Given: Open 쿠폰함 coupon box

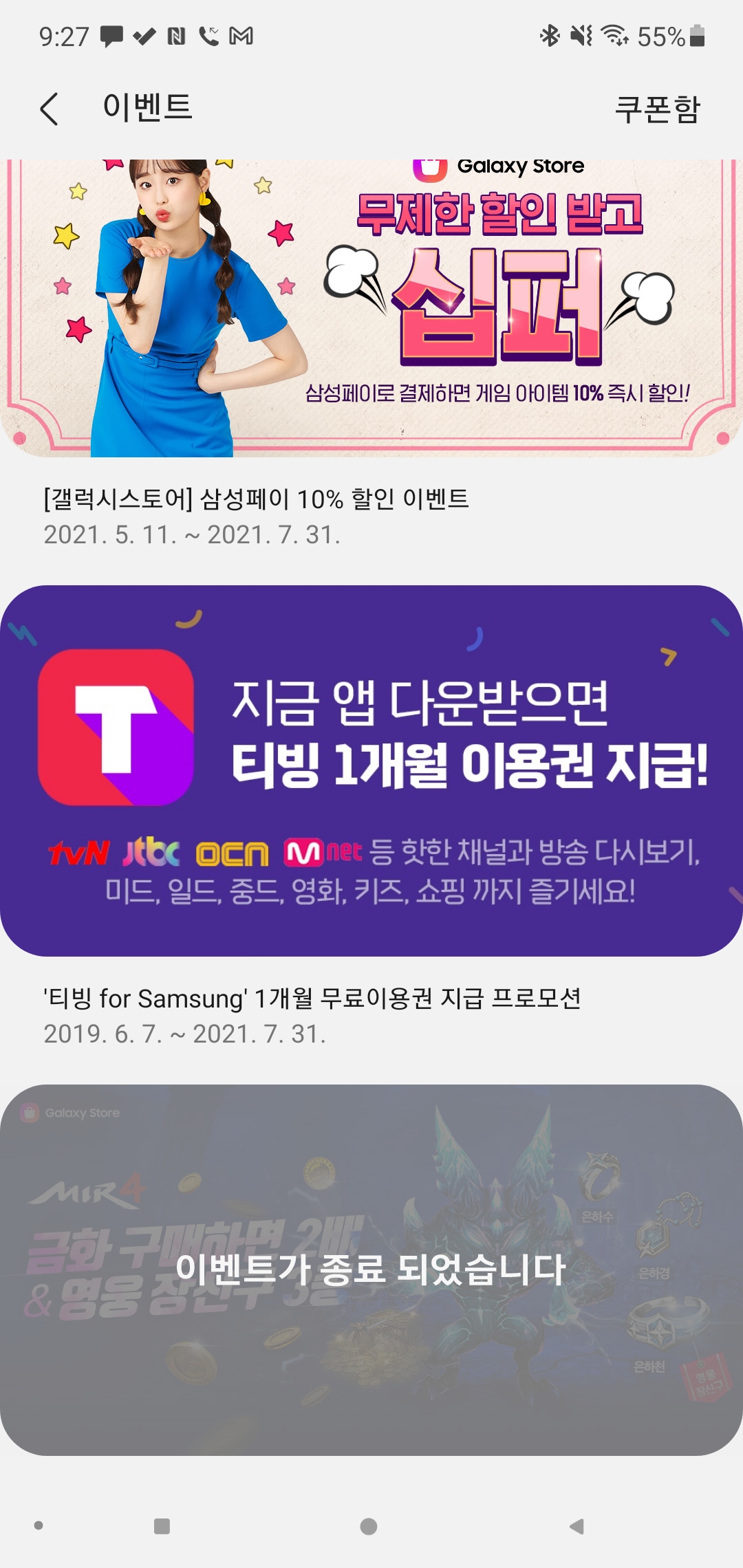Looking at the screenshot, I should click(657, 109).
